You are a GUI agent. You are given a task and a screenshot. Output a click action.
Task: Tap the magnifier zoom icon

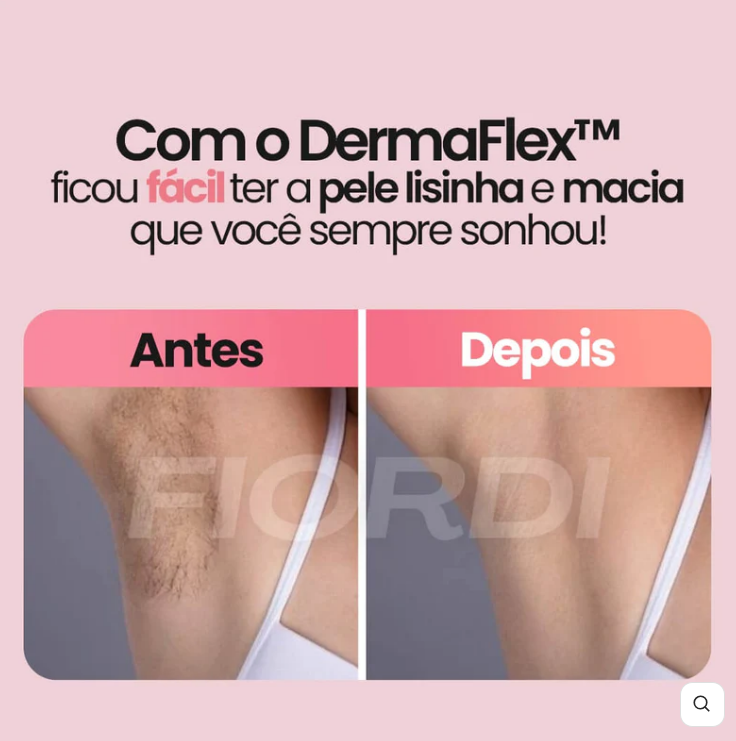point(701,704)
